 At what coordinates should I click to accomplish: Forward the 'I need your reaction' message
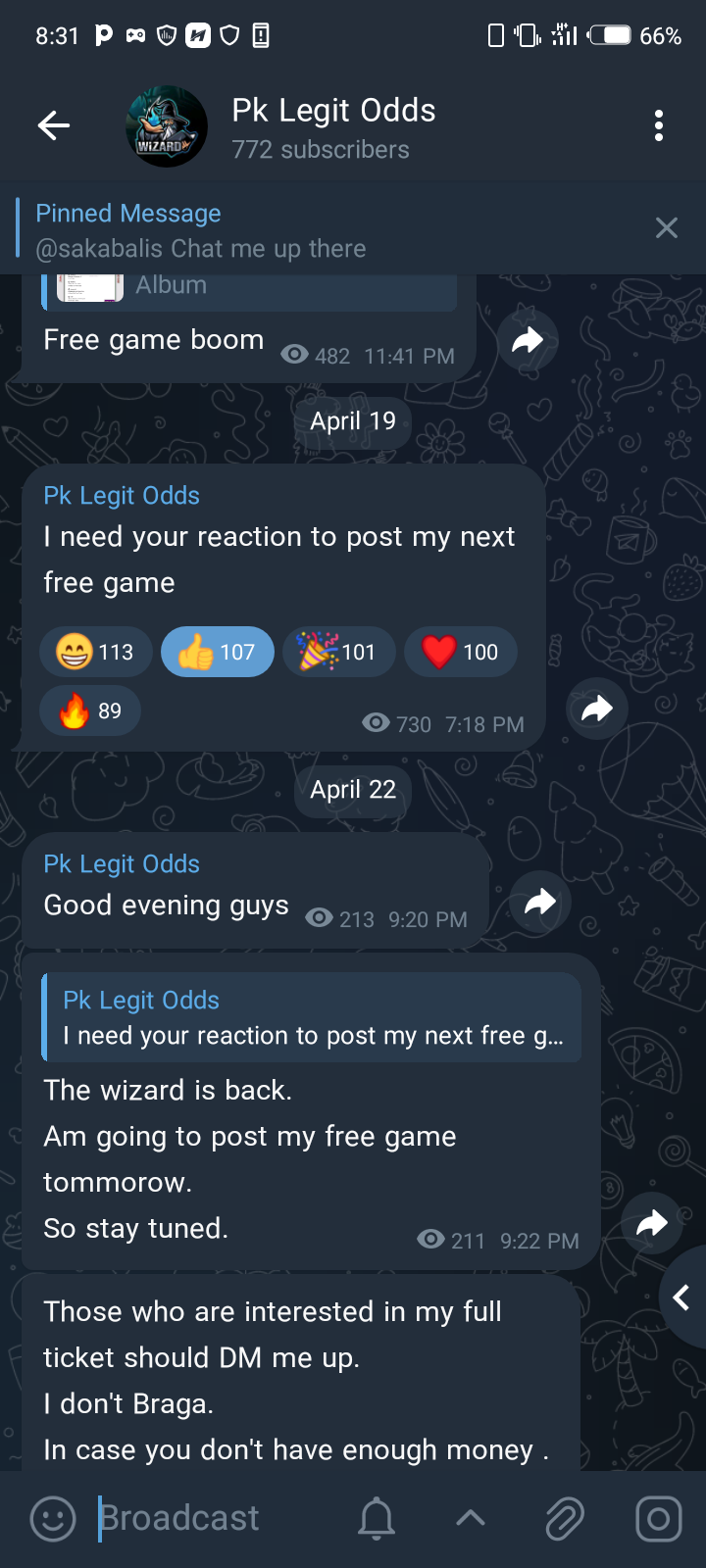pyautogui.click(x=596, y=708)
